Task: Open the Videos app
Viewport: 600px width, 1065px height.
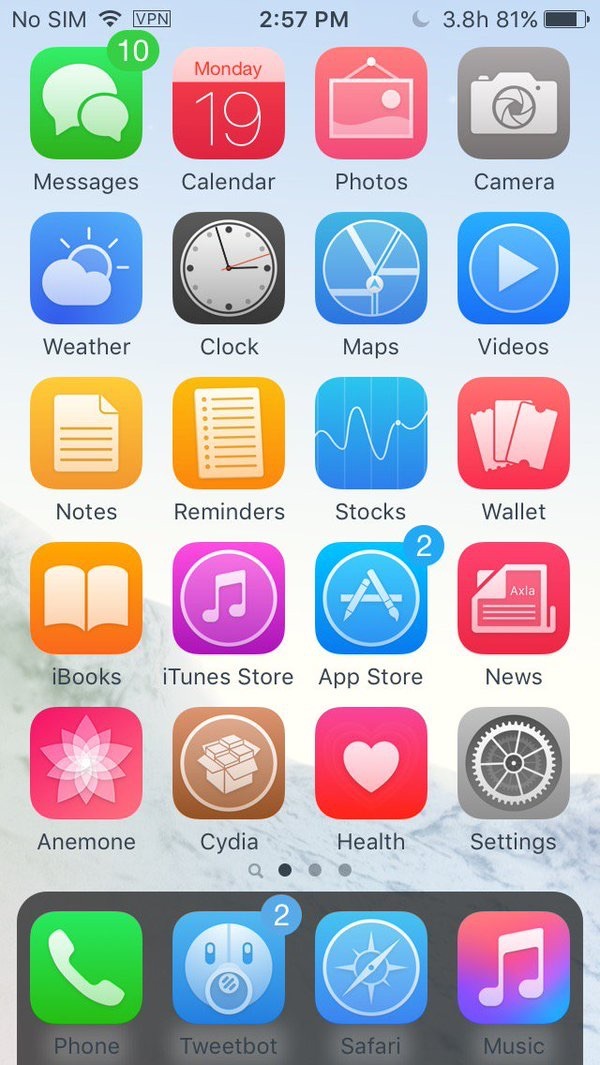Action: 513,268
